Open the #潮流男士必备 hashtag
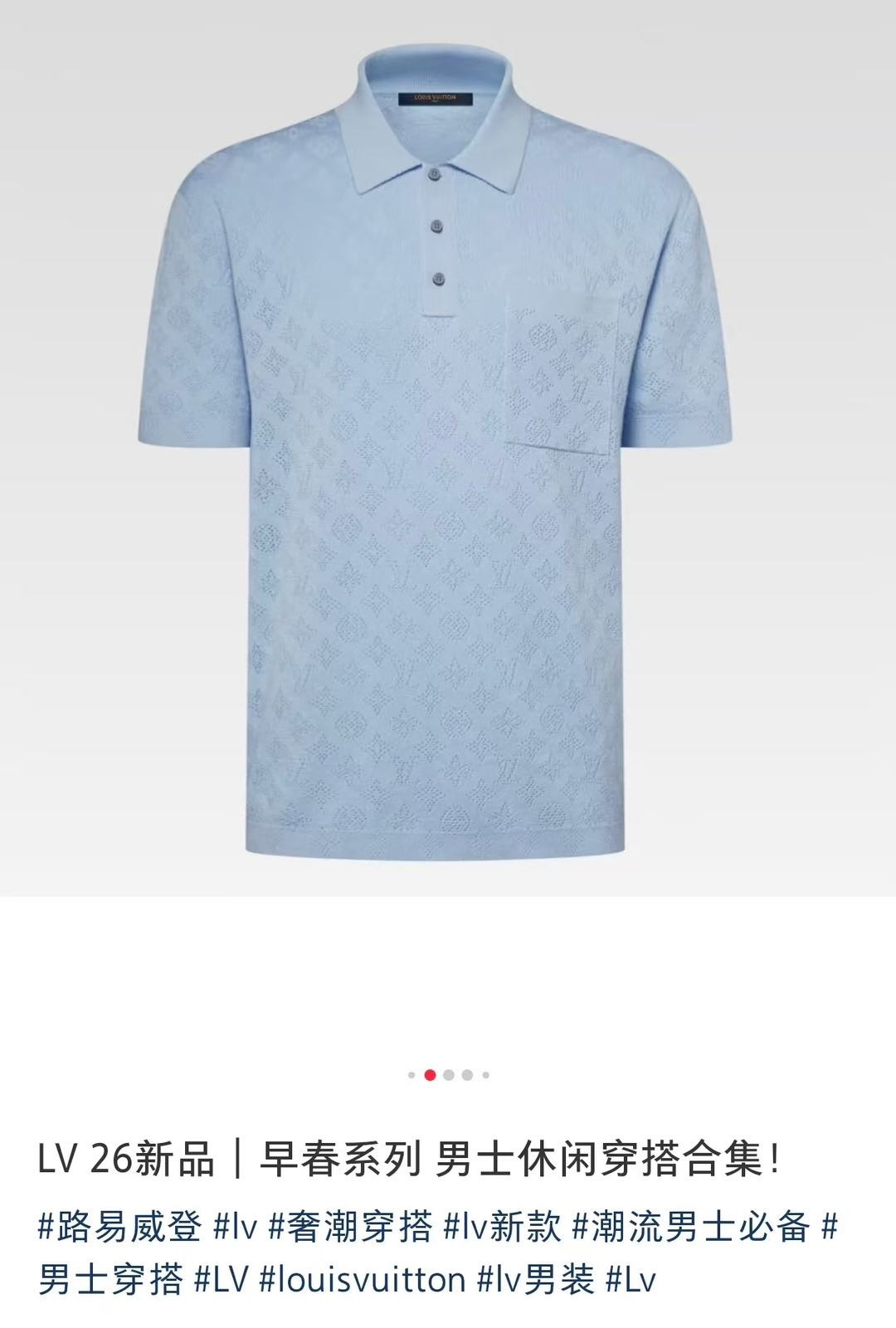896x1328 pixels. 690,1227
